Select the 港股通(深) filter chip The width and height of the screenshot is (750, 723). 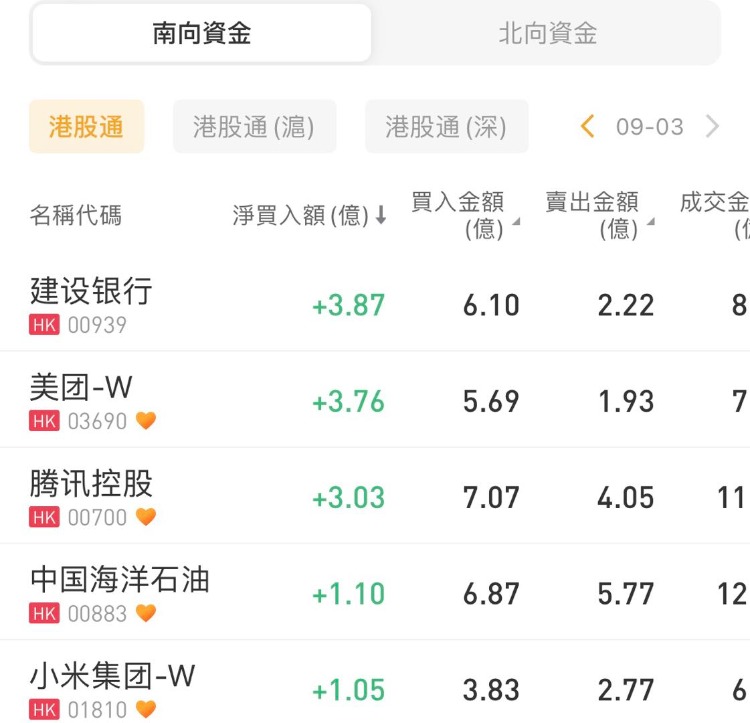coord(446,127)
